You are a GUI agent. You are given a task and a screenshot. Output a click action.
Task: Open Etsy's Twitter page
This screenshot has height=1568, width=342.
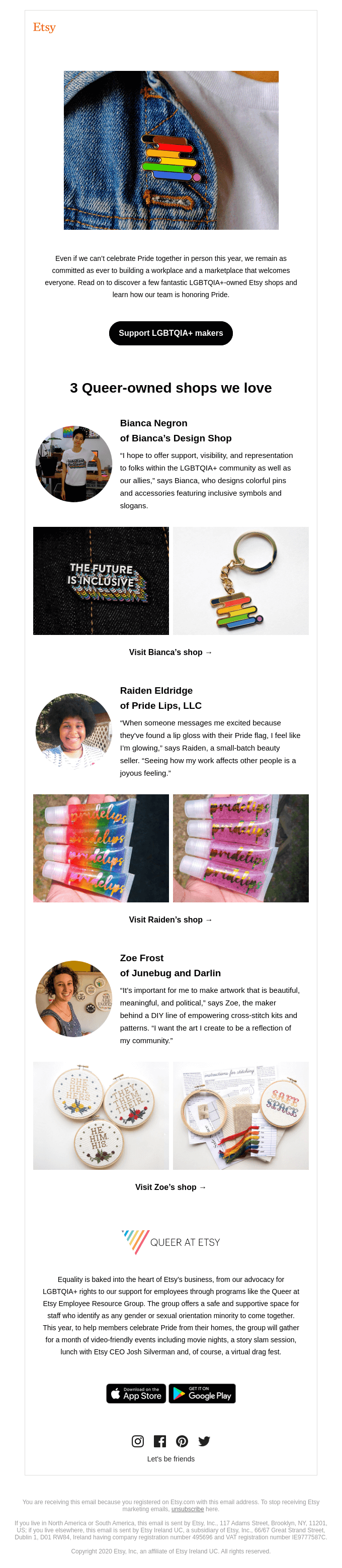coord(205,1441)
